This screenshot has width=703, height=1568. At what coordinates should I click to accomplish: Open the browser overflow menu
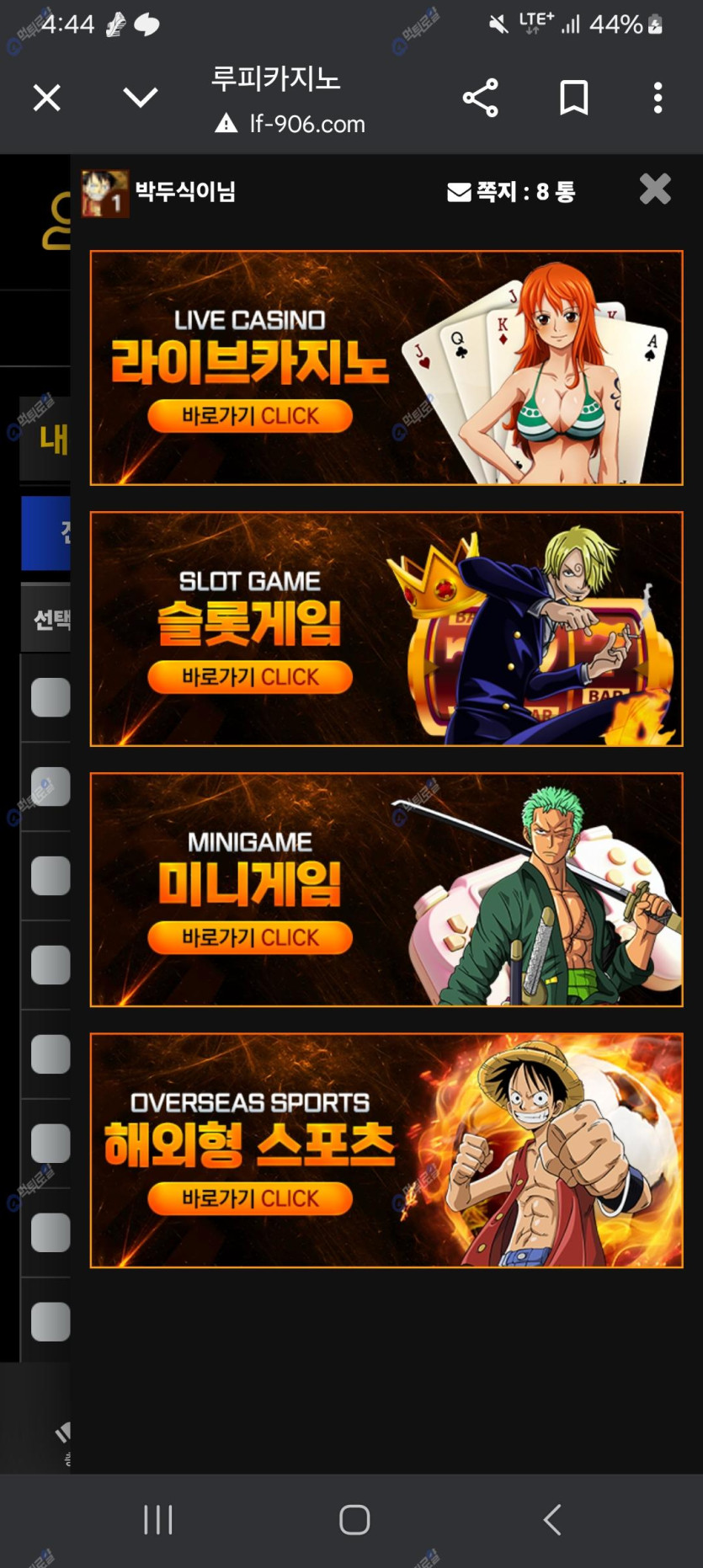pyautogui.click(x=658, y=99)
